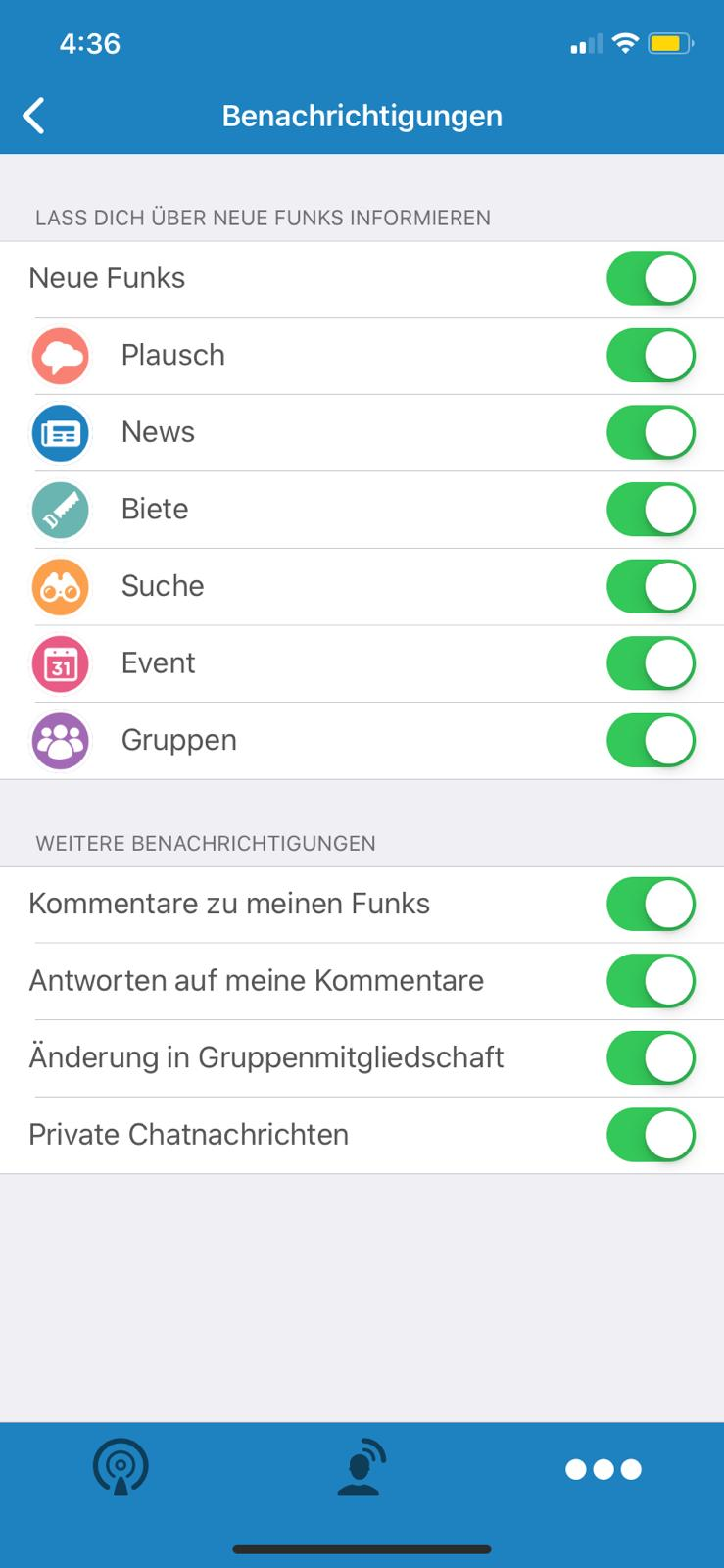Screen dimensions: 724x1568
Task: Disable Antworten auf meine Kommentare
Action: [x=651, y=981]
